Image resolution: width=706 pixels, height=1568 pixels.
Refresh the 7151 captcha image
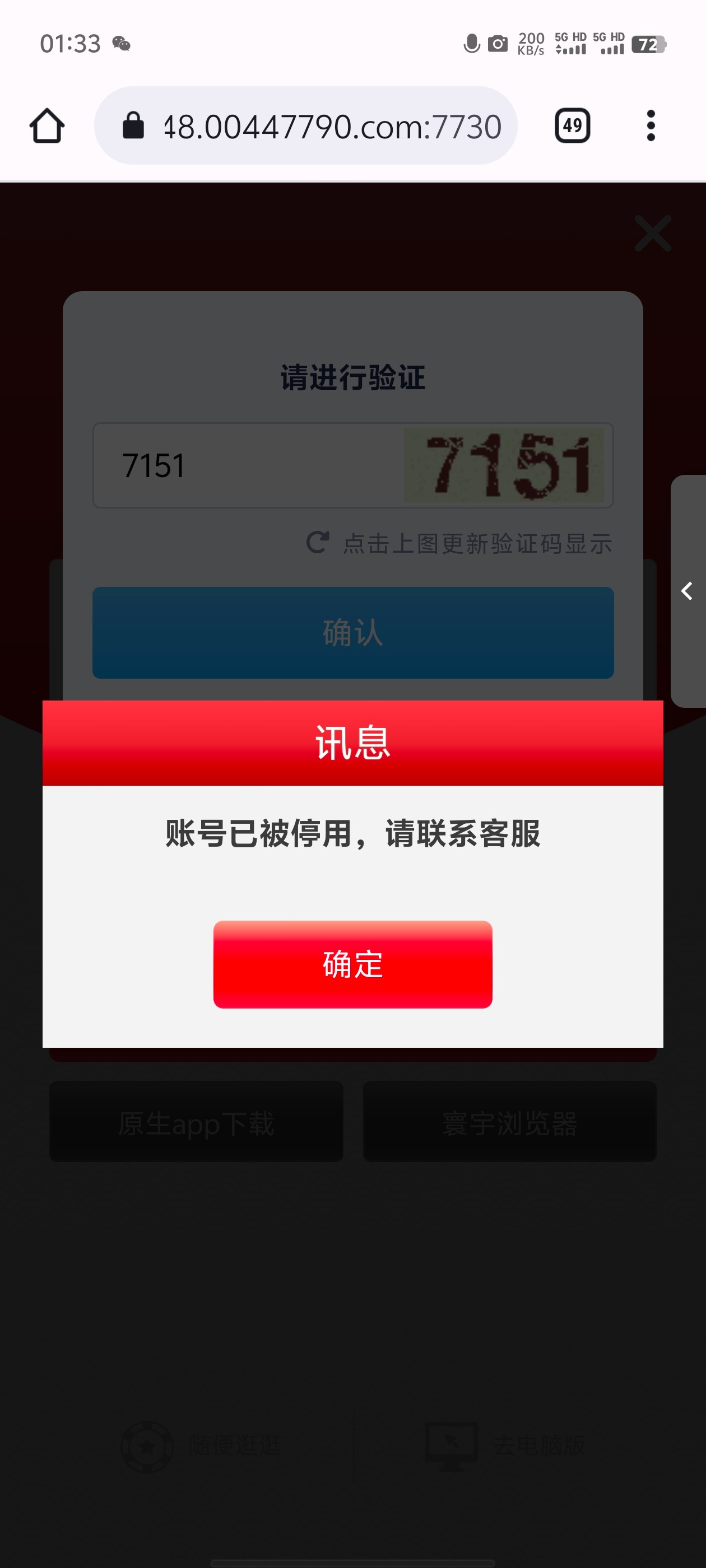coord(504,466)
